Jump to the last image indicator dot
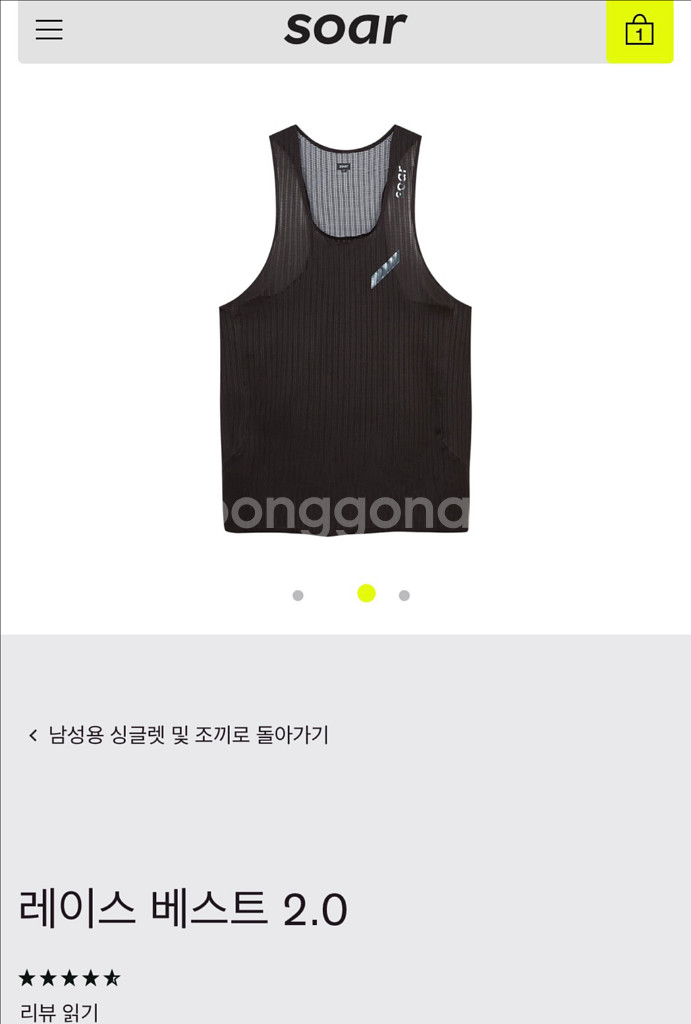 [404, 595]
